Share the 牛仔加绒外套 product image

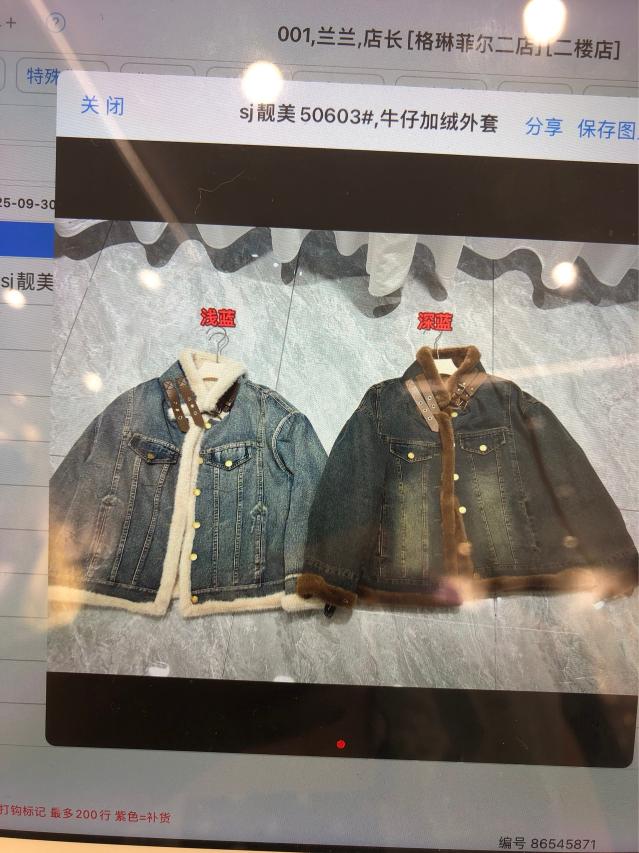pyautogui.click(x=544, y=126)
